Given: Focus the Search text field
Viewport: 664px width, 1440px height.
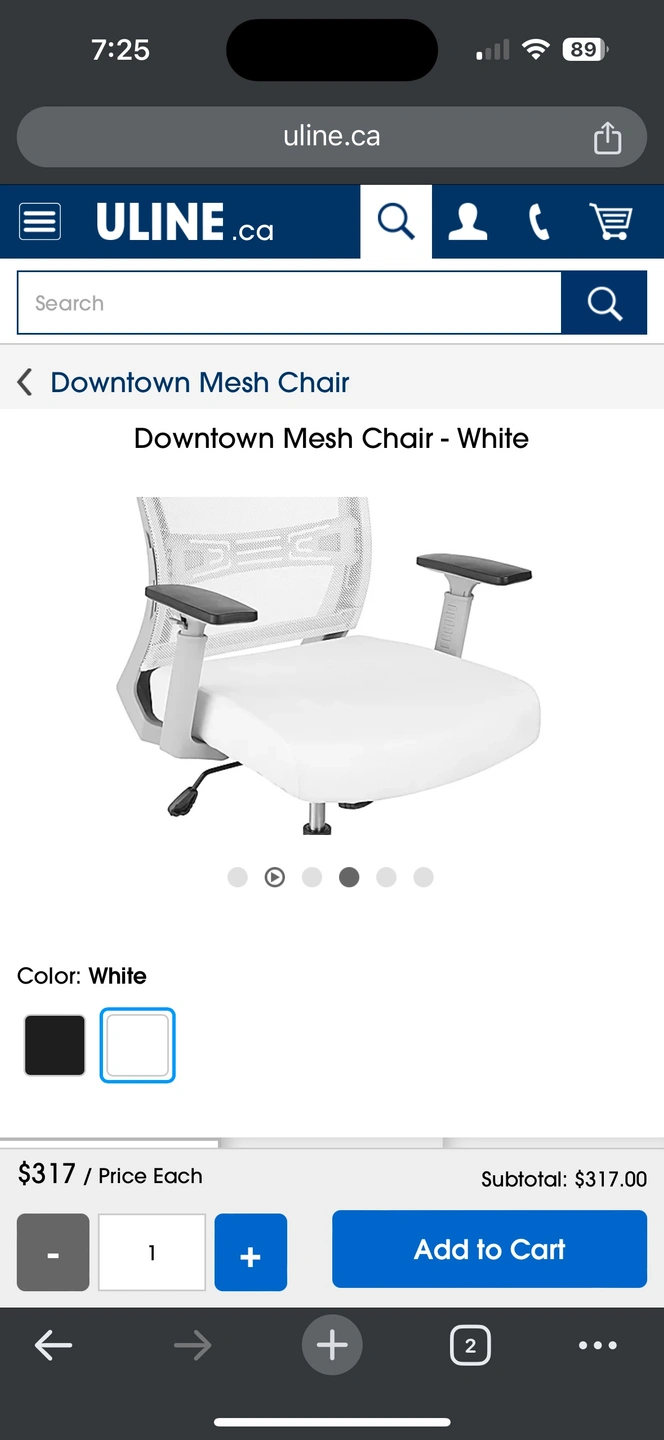Looking at the screenshot, I should point(288,303).
